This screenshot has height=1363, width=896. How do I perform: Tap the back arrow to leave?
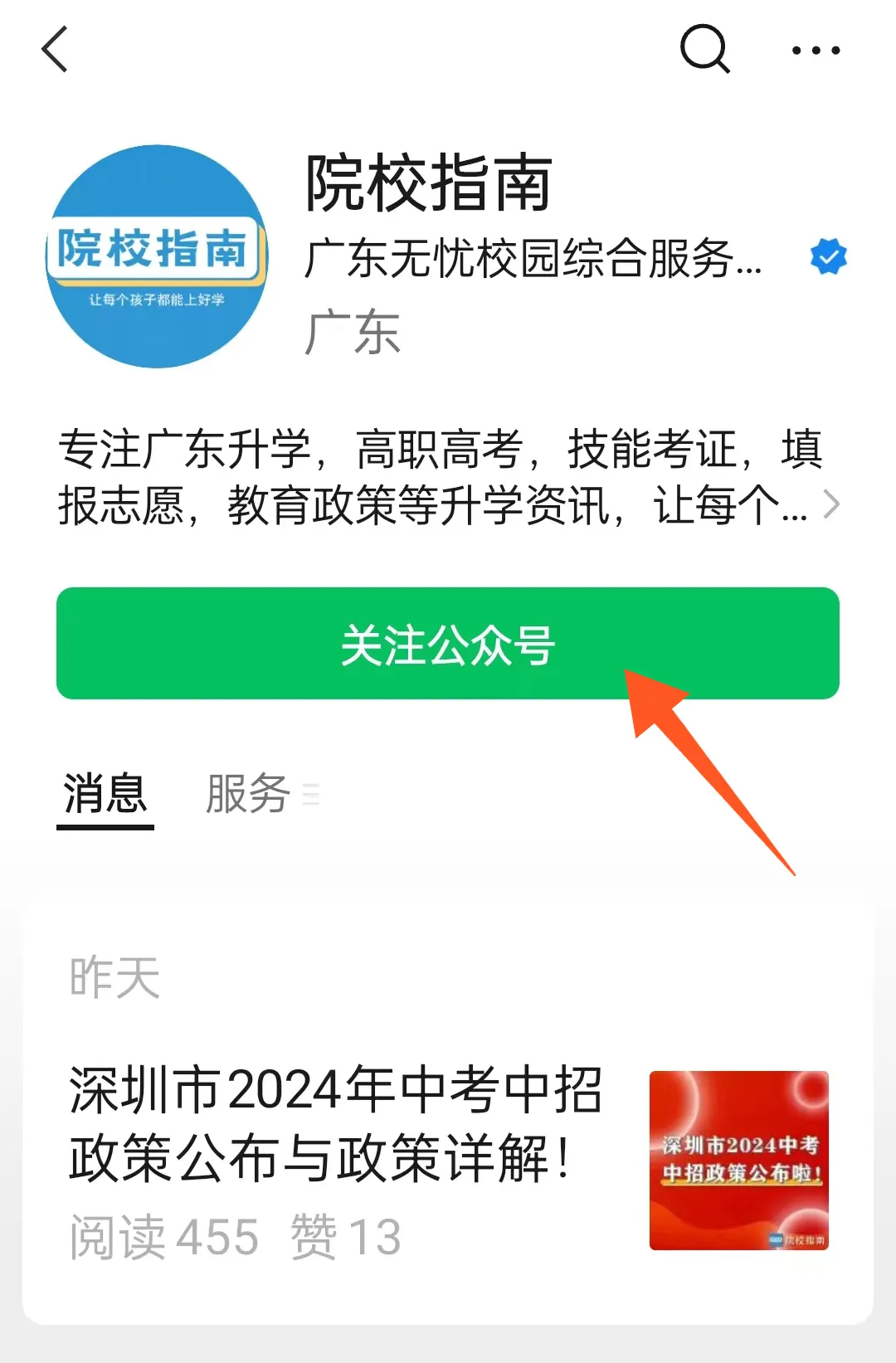click(55, 50)
